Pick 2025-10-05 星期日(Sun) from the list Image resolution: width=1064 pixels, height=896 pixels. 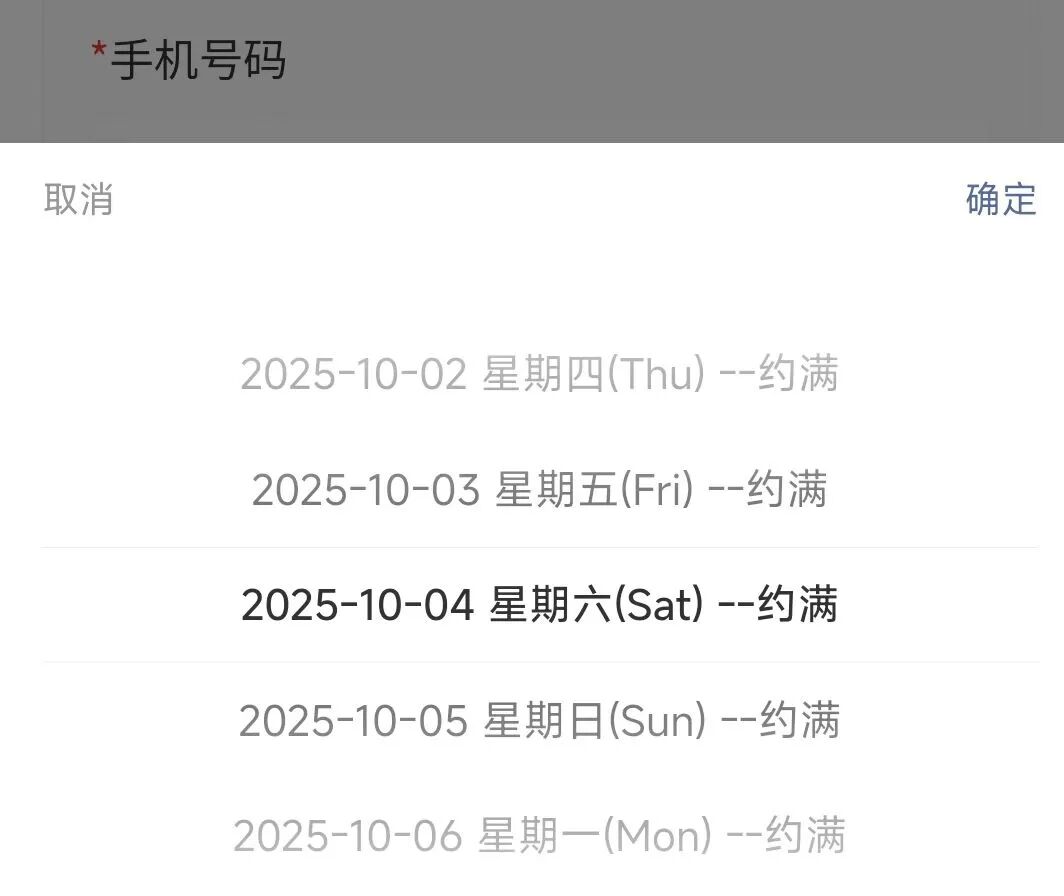coord(539,721)
